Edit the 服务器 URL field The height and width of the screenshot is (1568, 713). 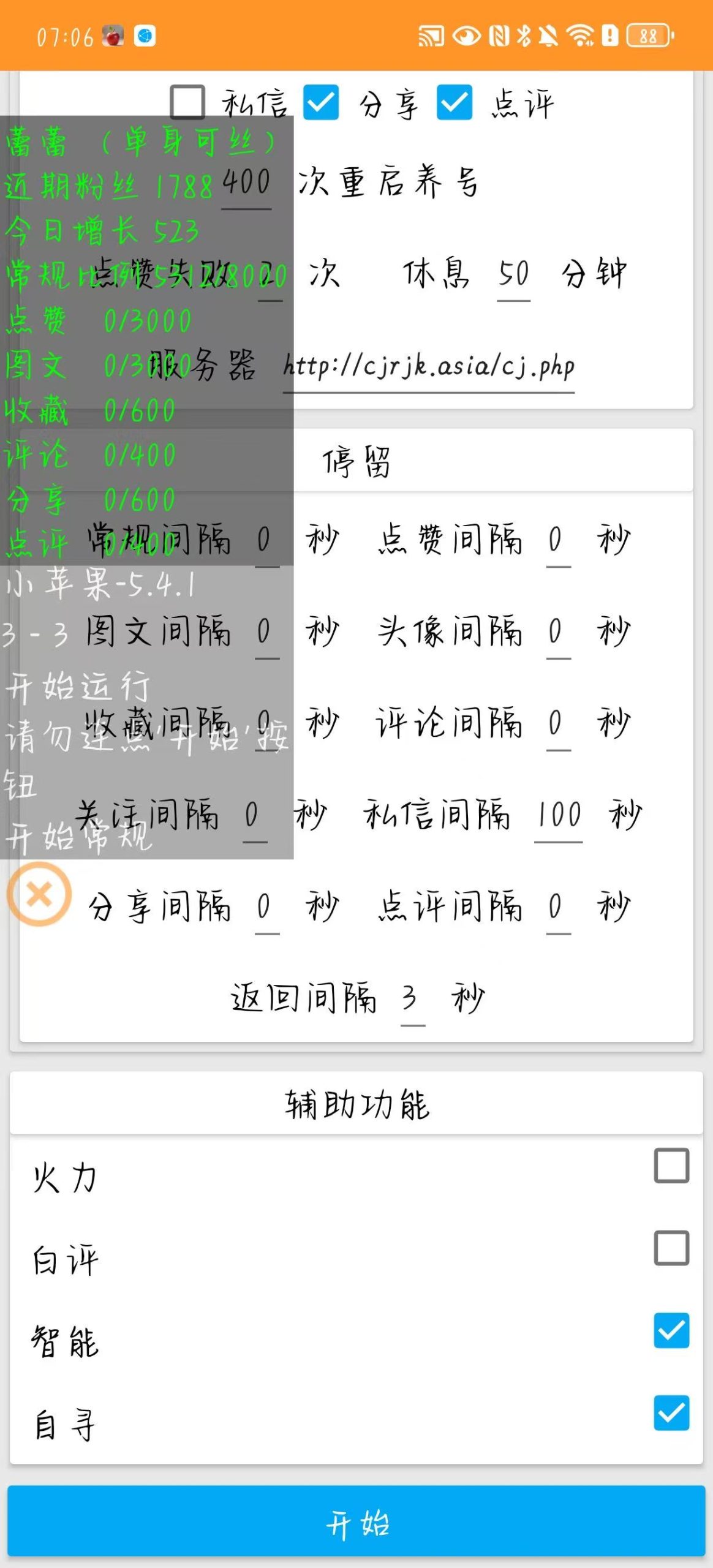[428, 367]
